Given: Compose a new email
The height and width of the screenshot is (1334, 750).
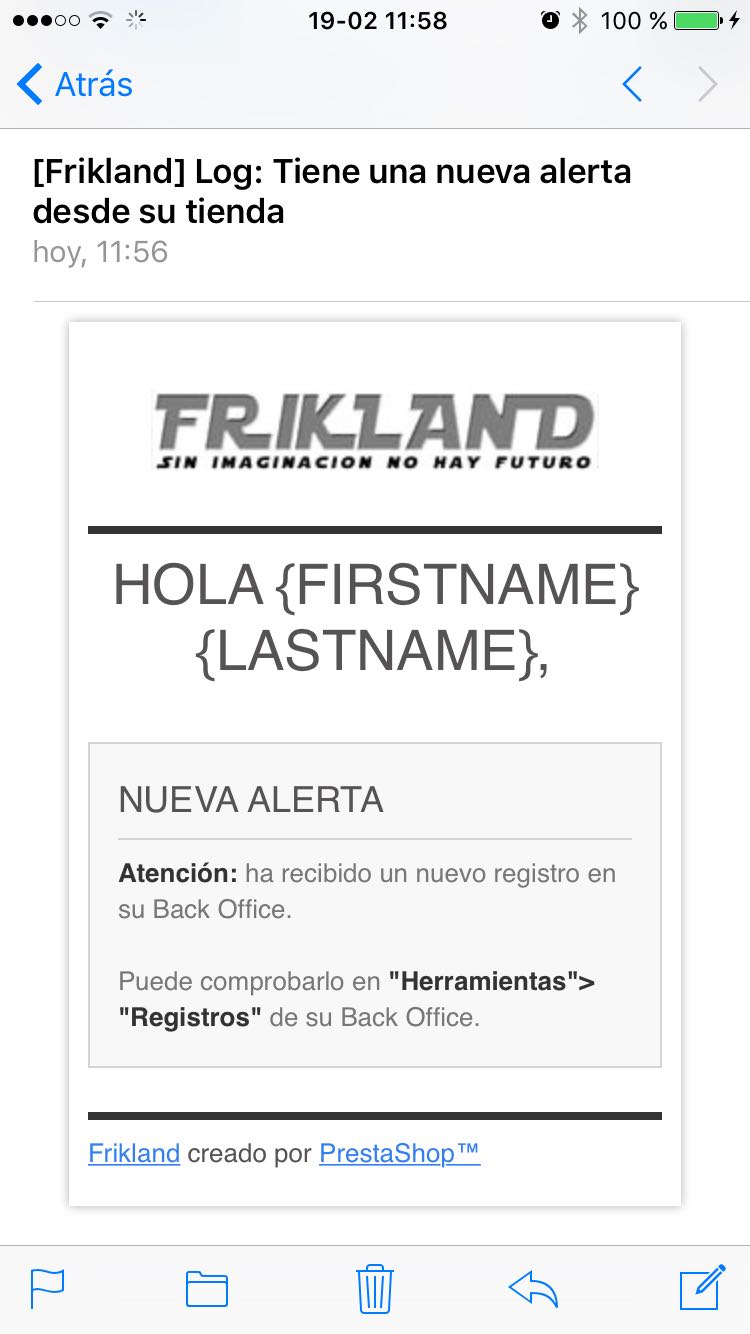Looking at the screenshot, I should [702, 1287].
